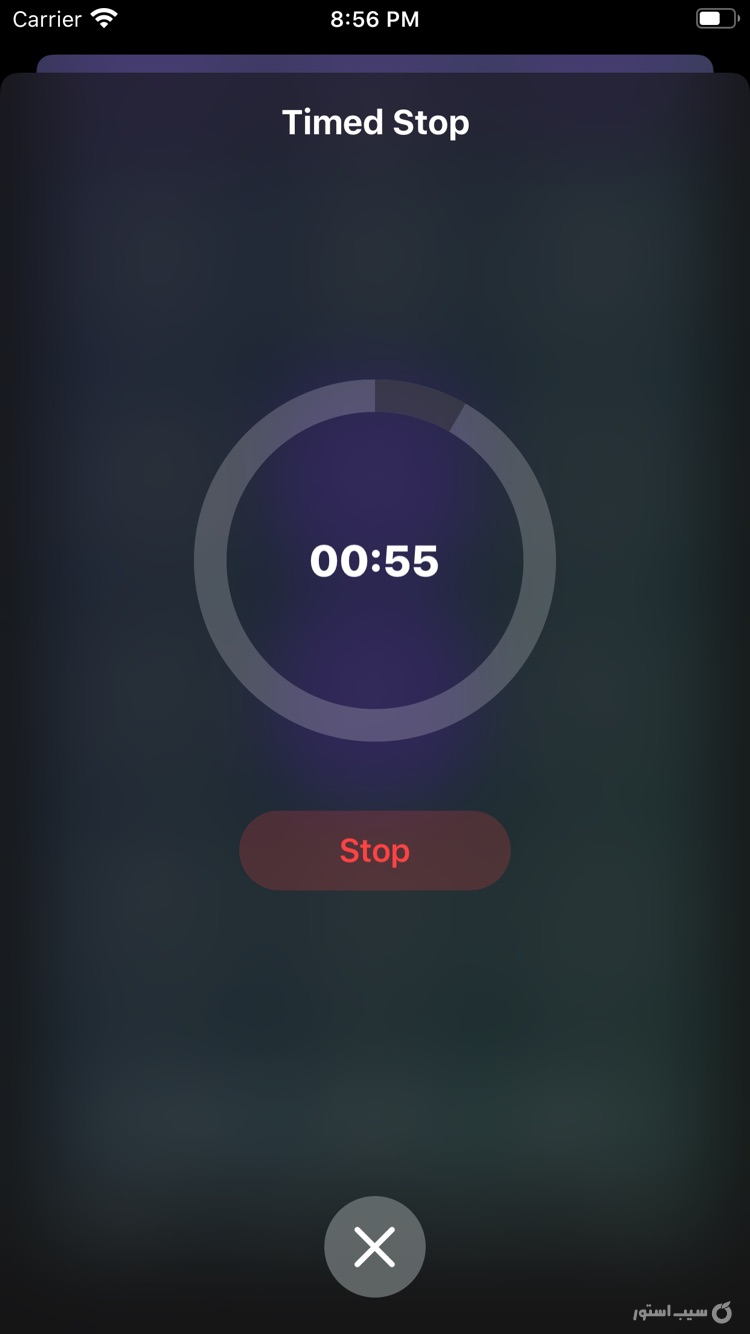This screenshot has height=1334, width=750.
Task: Click the circular X button at bottom
Action: click(375, 1246)
